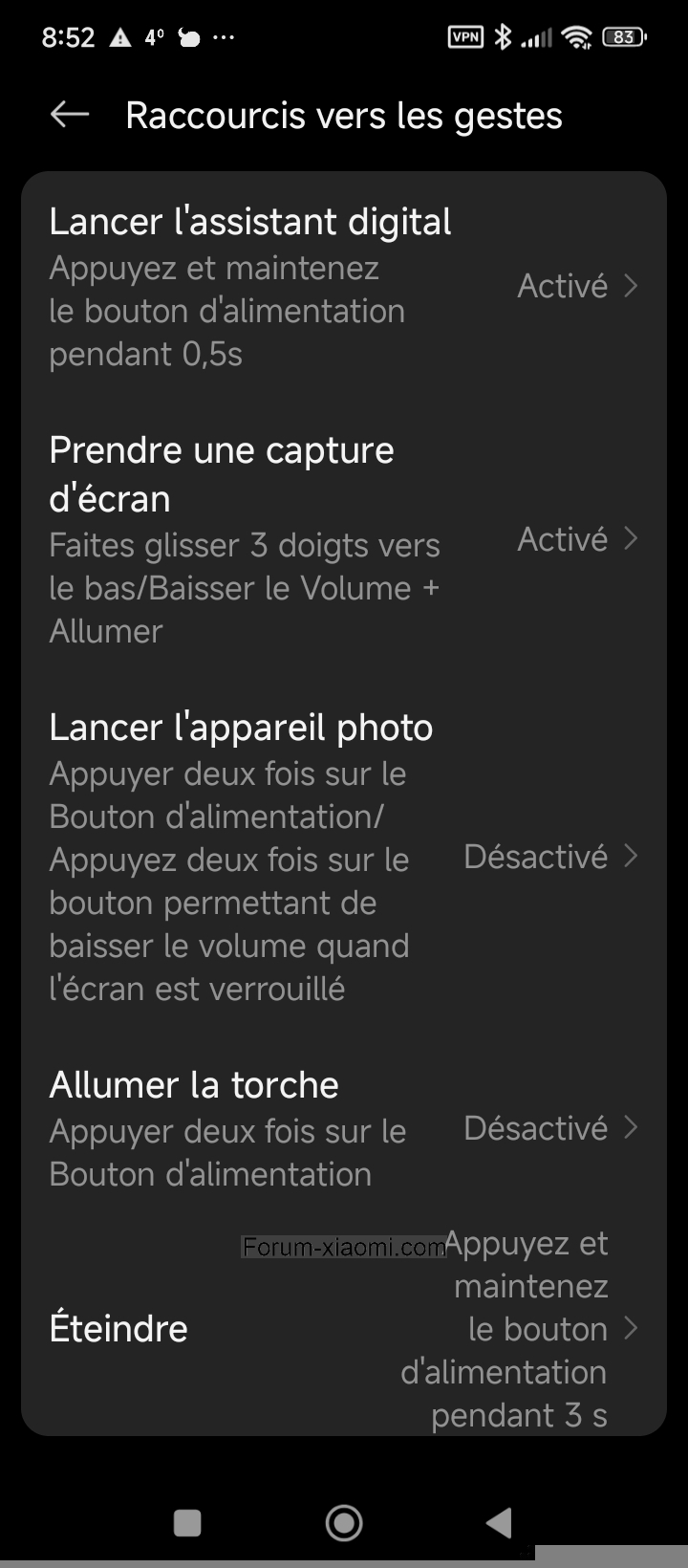Open the Éteindre shortcut row
This screenshot has height=1568, width=688.
pyautogui.click(x=344, y=1329)
